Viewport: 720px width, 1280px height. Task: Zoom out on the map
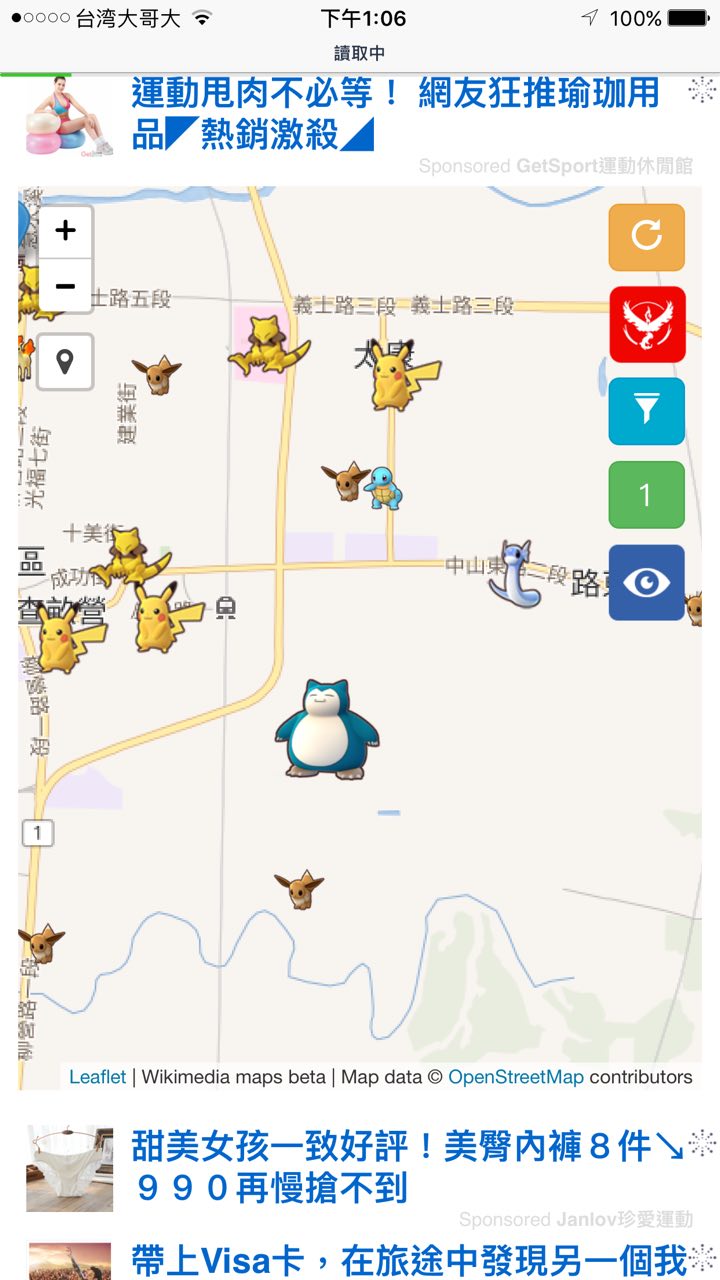click(66, 287)
